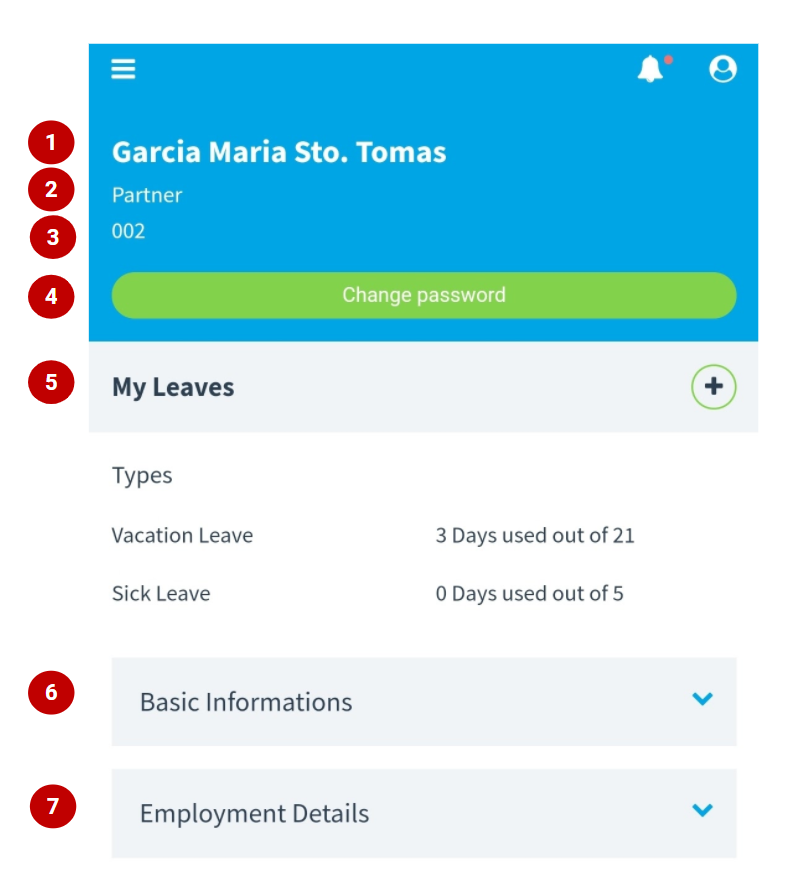785x891 pixels.
Task: Open the hamburger drawer menu
Action: point(123,69)
